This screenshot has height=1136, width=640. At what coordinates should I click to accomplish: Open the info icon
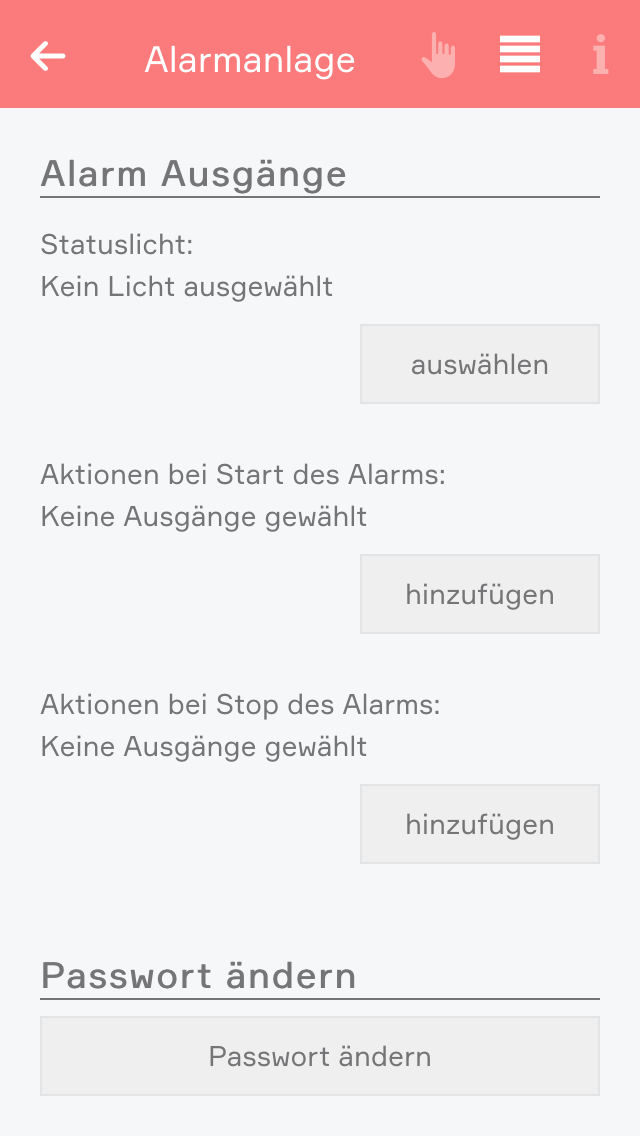600,55
